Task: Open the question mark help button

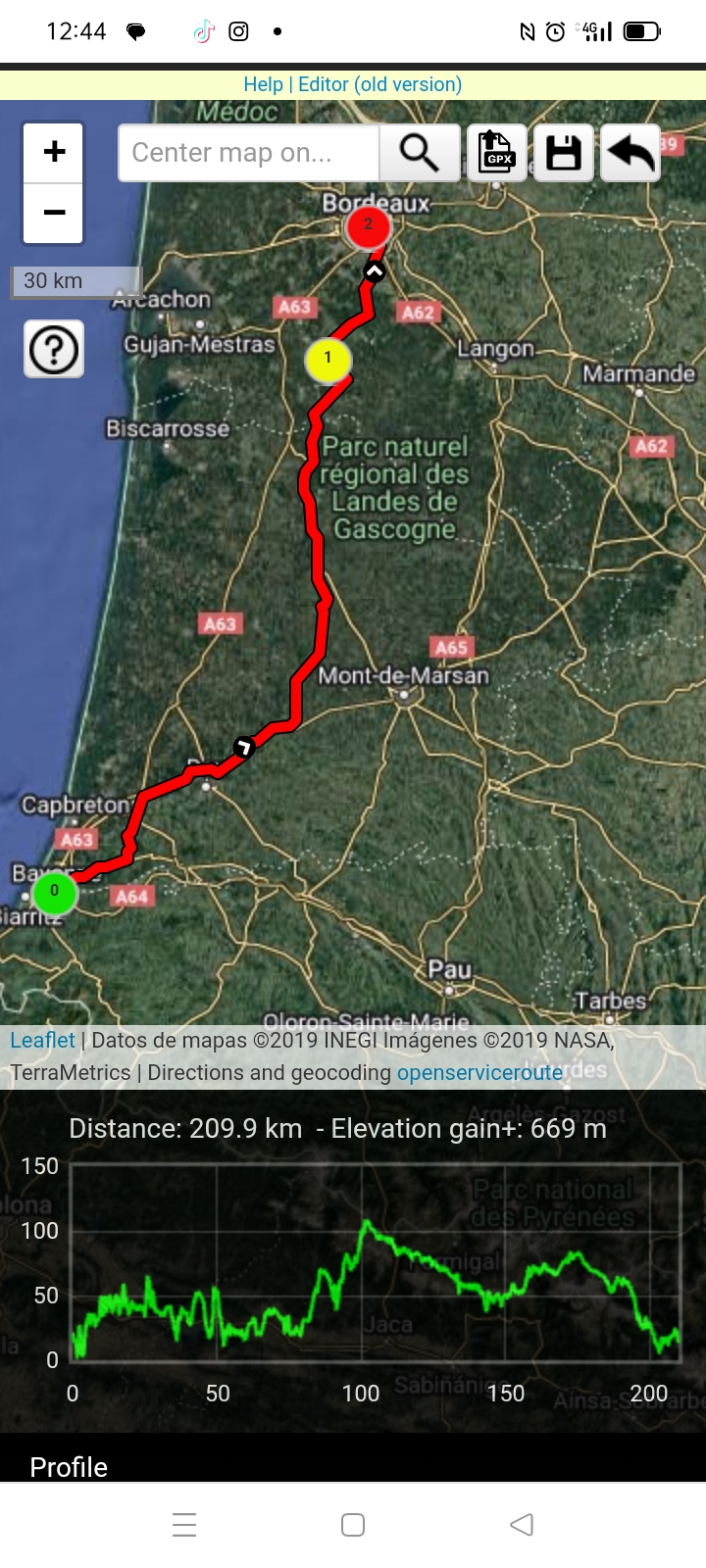Action: 54,349
